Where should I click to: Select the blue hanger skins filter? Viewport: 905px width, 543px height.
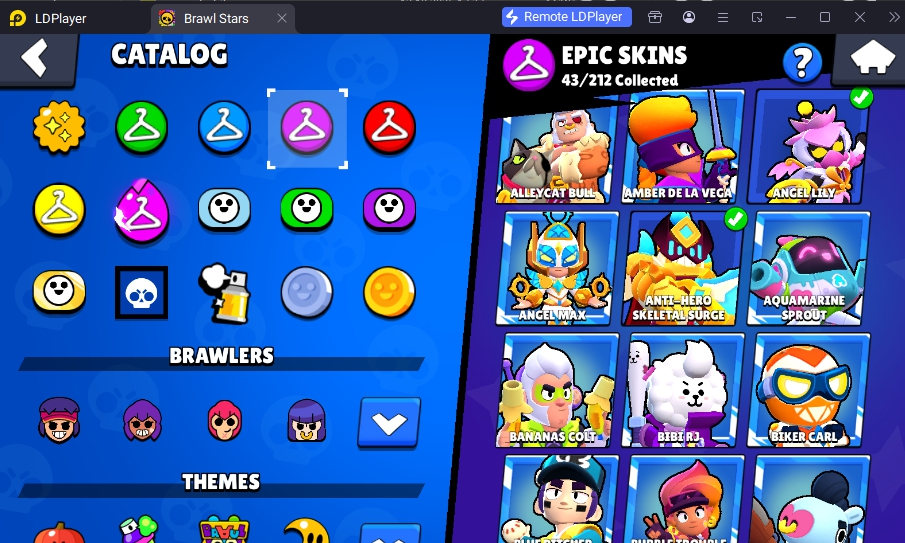click(x=223, y=127)
